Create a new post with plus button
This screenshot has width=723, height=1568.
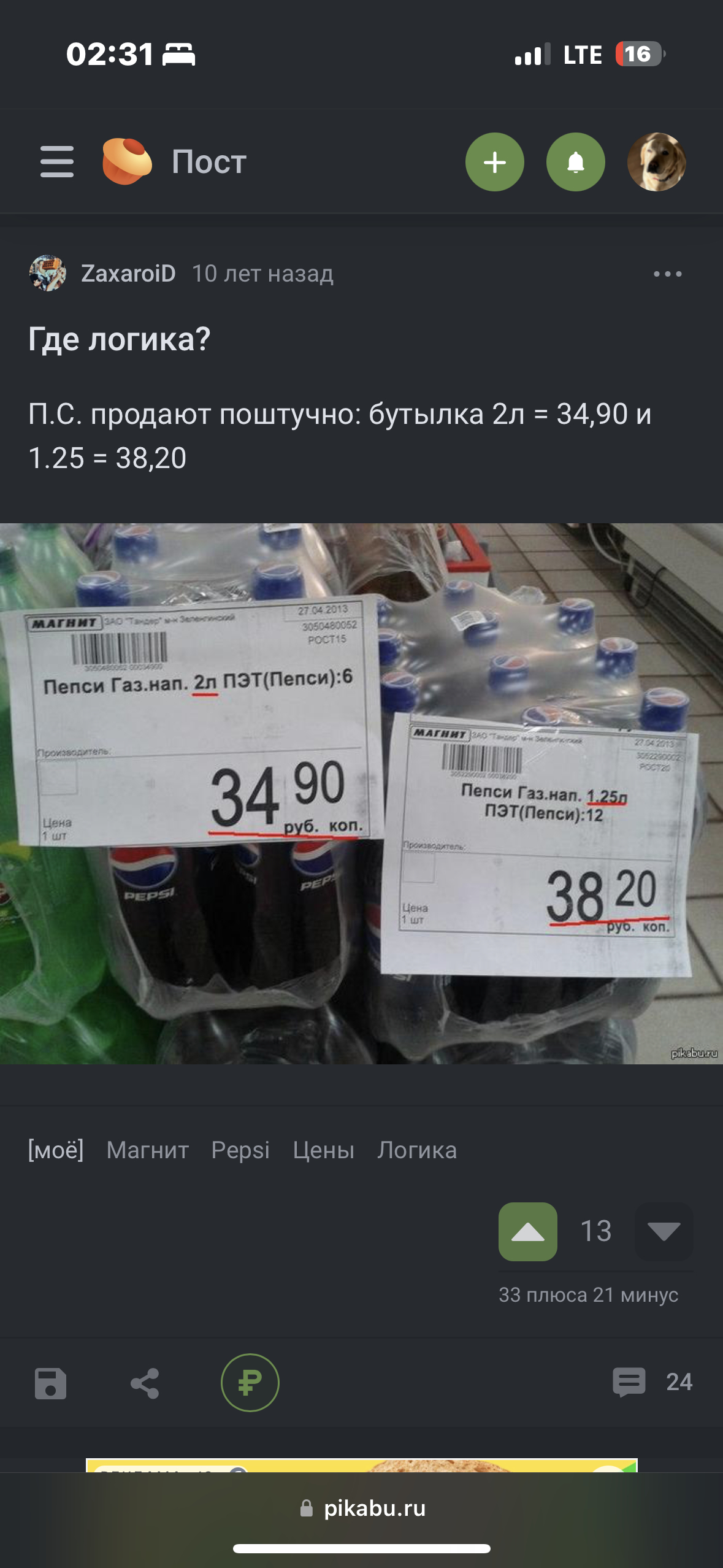[494, 162]
